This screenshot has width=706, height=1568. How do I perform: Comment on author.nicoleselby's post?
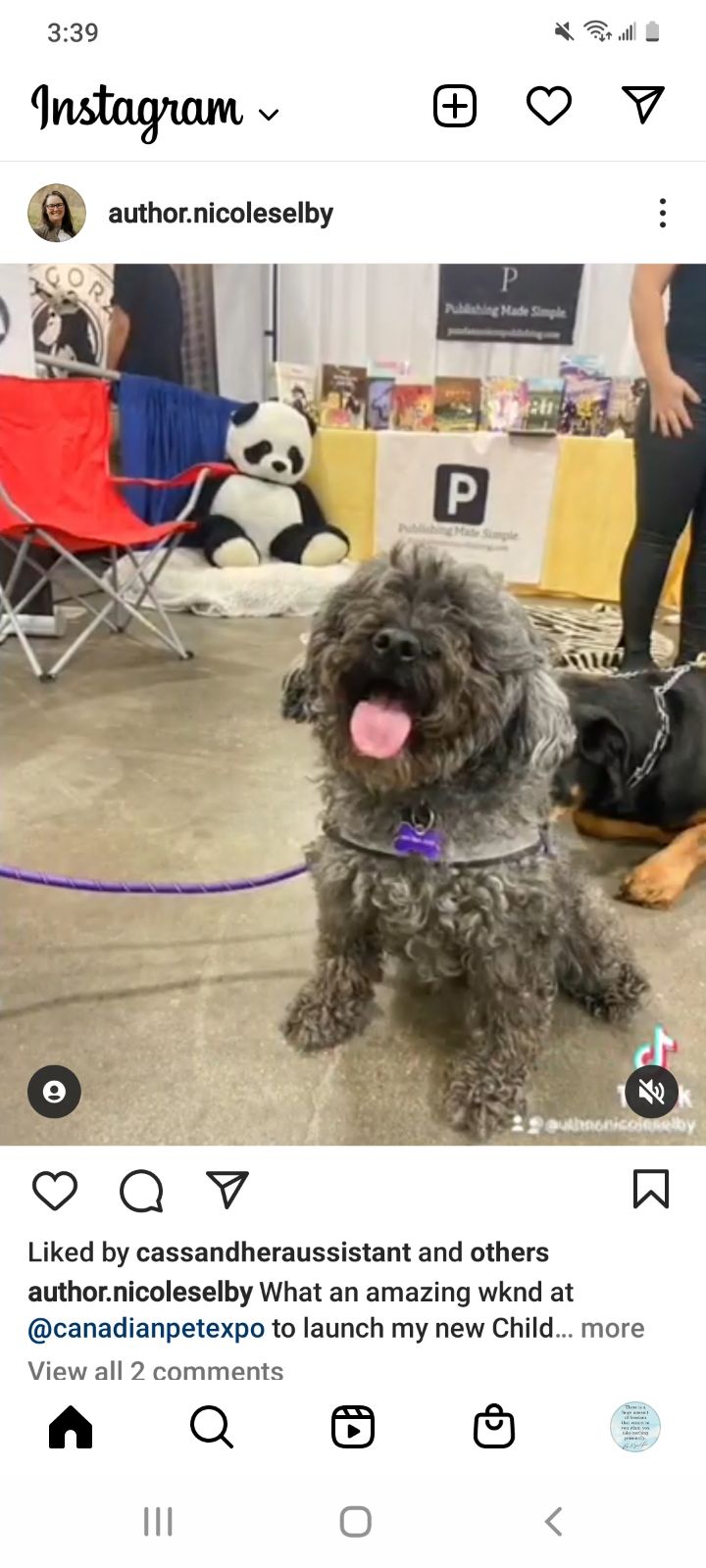(x=141, y=1191)
